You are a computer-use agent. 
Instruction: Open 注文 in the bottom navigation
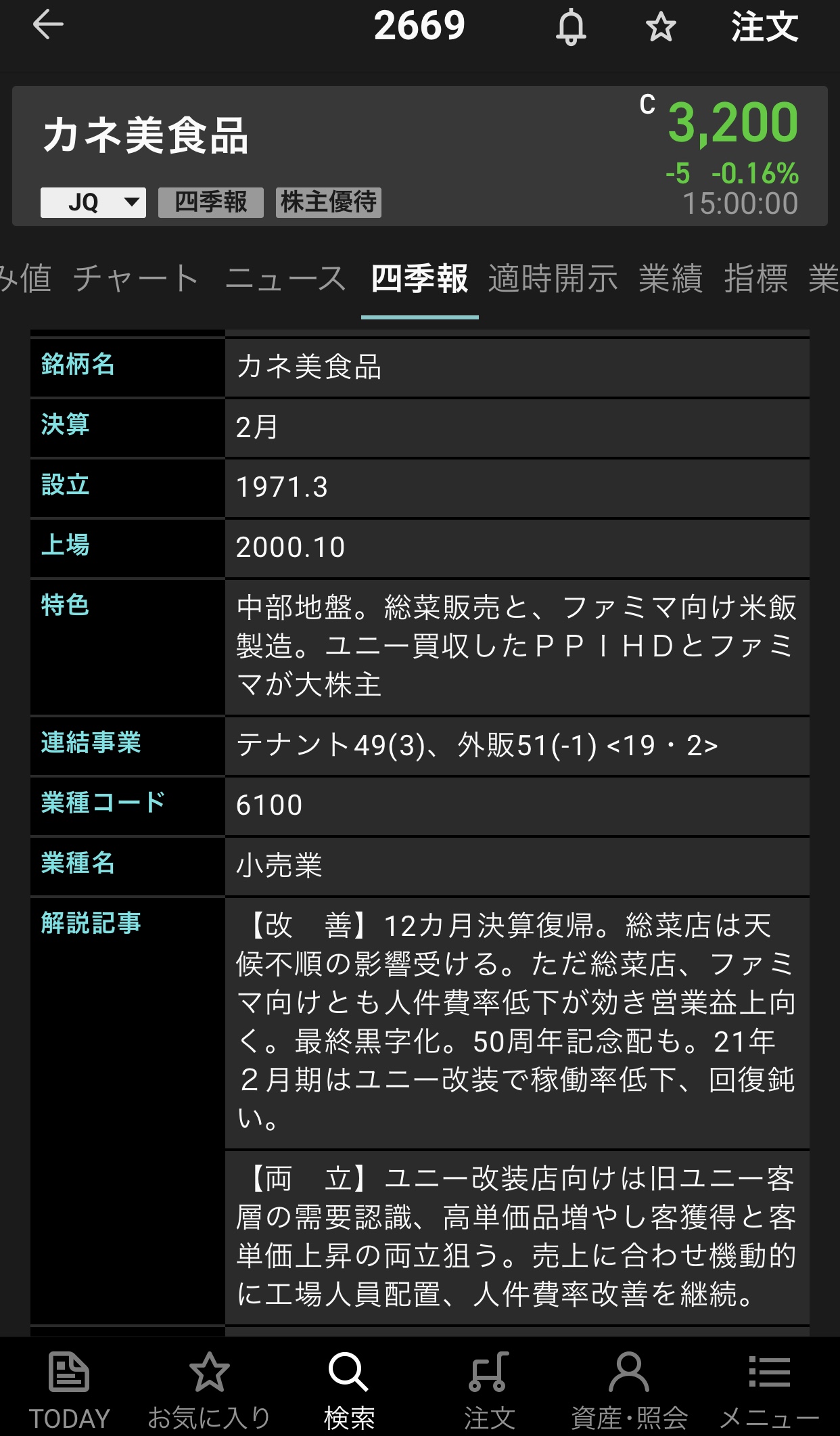click(489, 1389)
